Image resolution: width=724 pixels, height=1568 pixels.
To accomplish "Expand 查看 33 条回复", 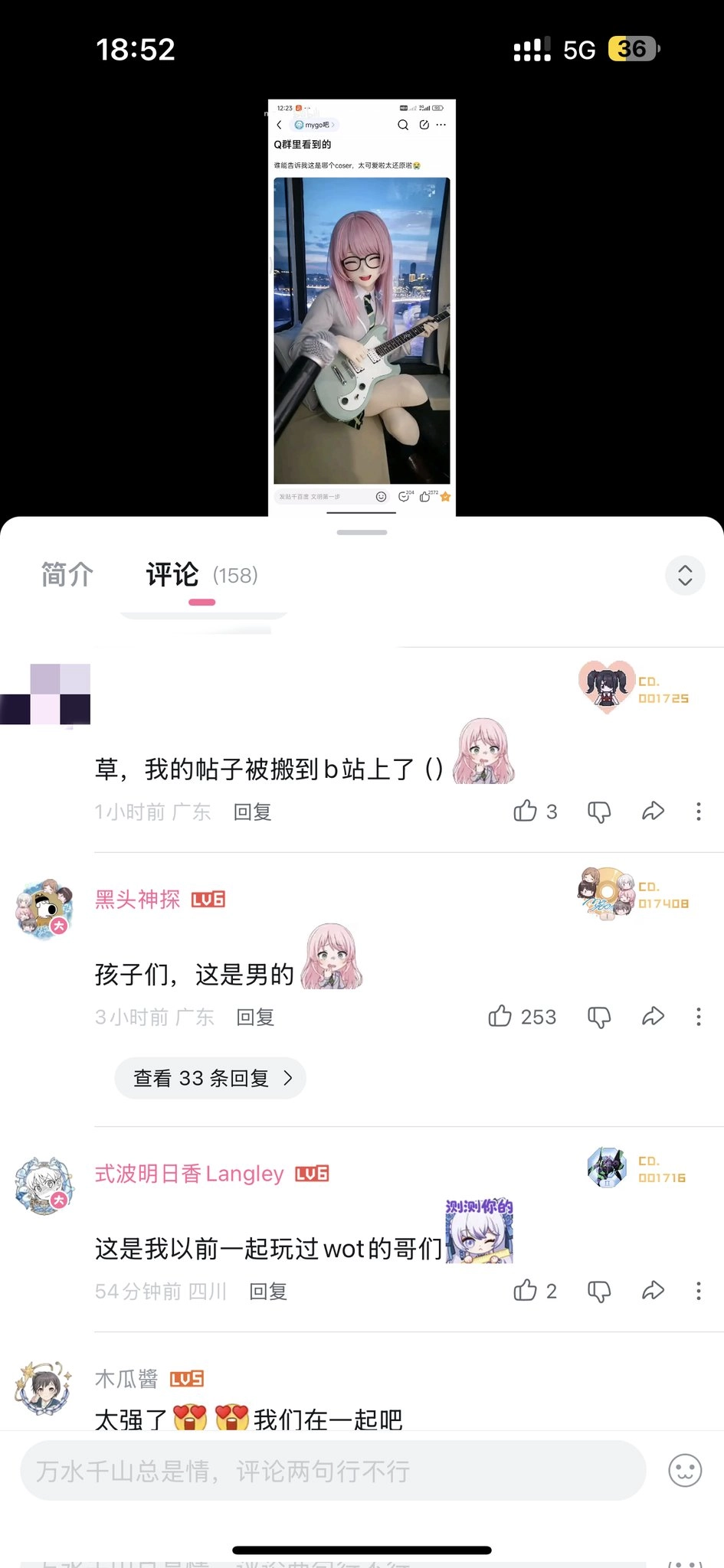I will (x=210, y=1078).
